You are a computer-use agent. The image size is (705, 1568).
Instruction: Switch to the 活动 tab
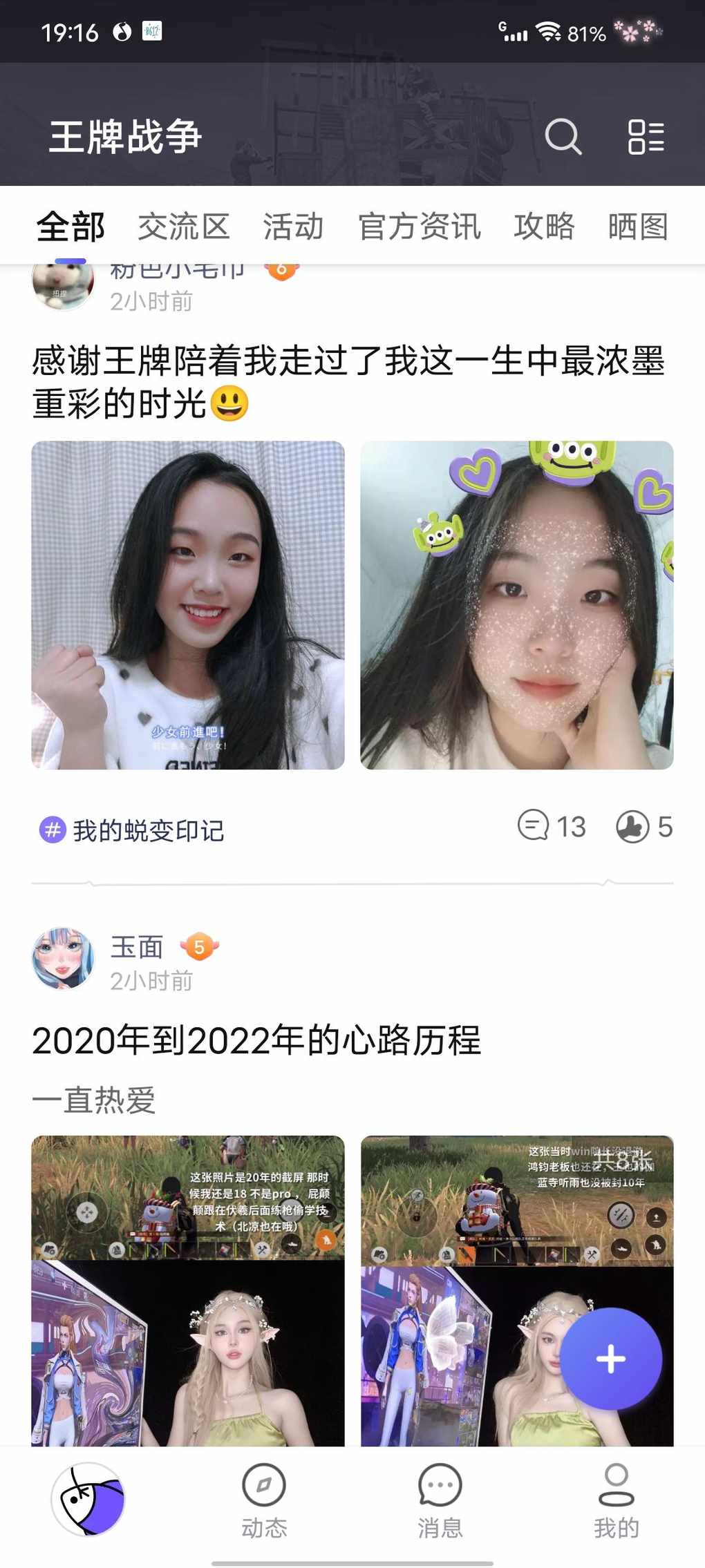[x=293, y=226]
